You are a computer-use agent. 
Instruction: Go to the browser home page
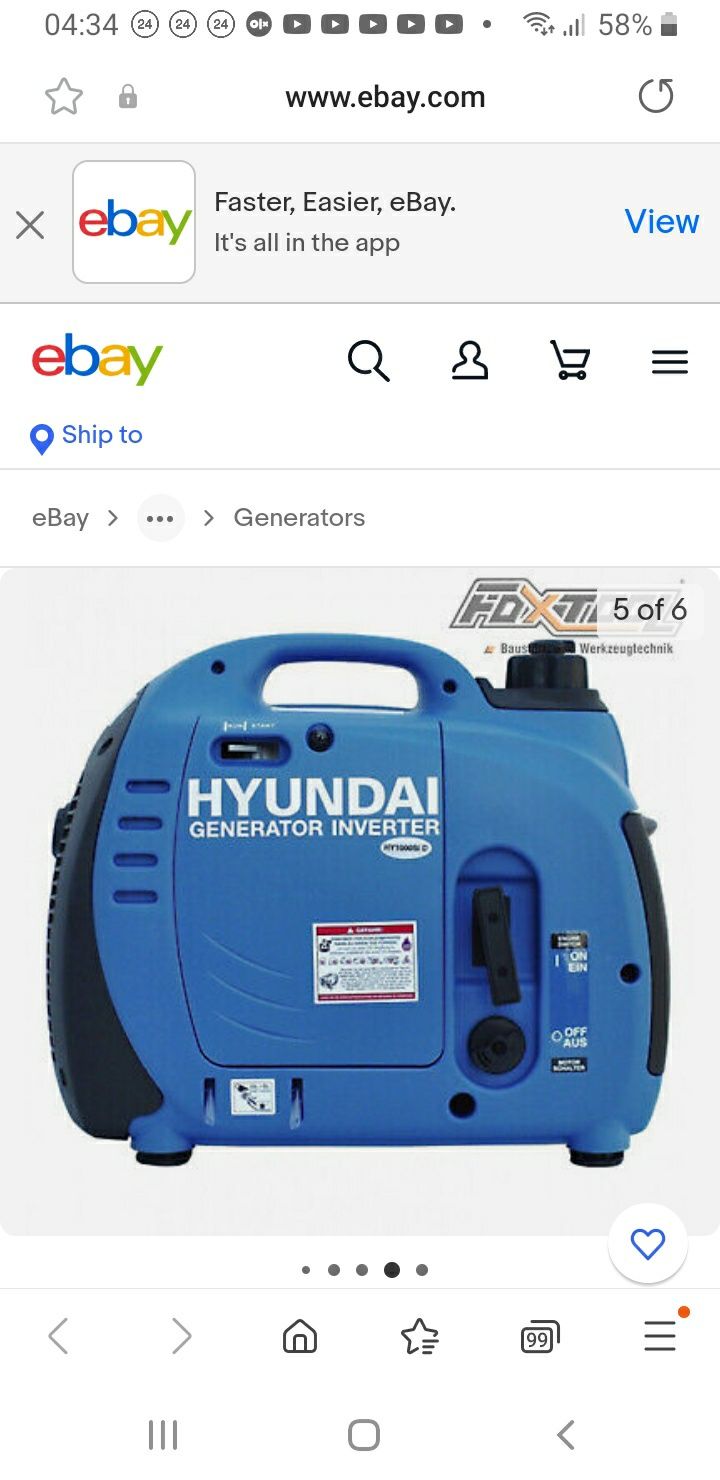[299, 1336]
